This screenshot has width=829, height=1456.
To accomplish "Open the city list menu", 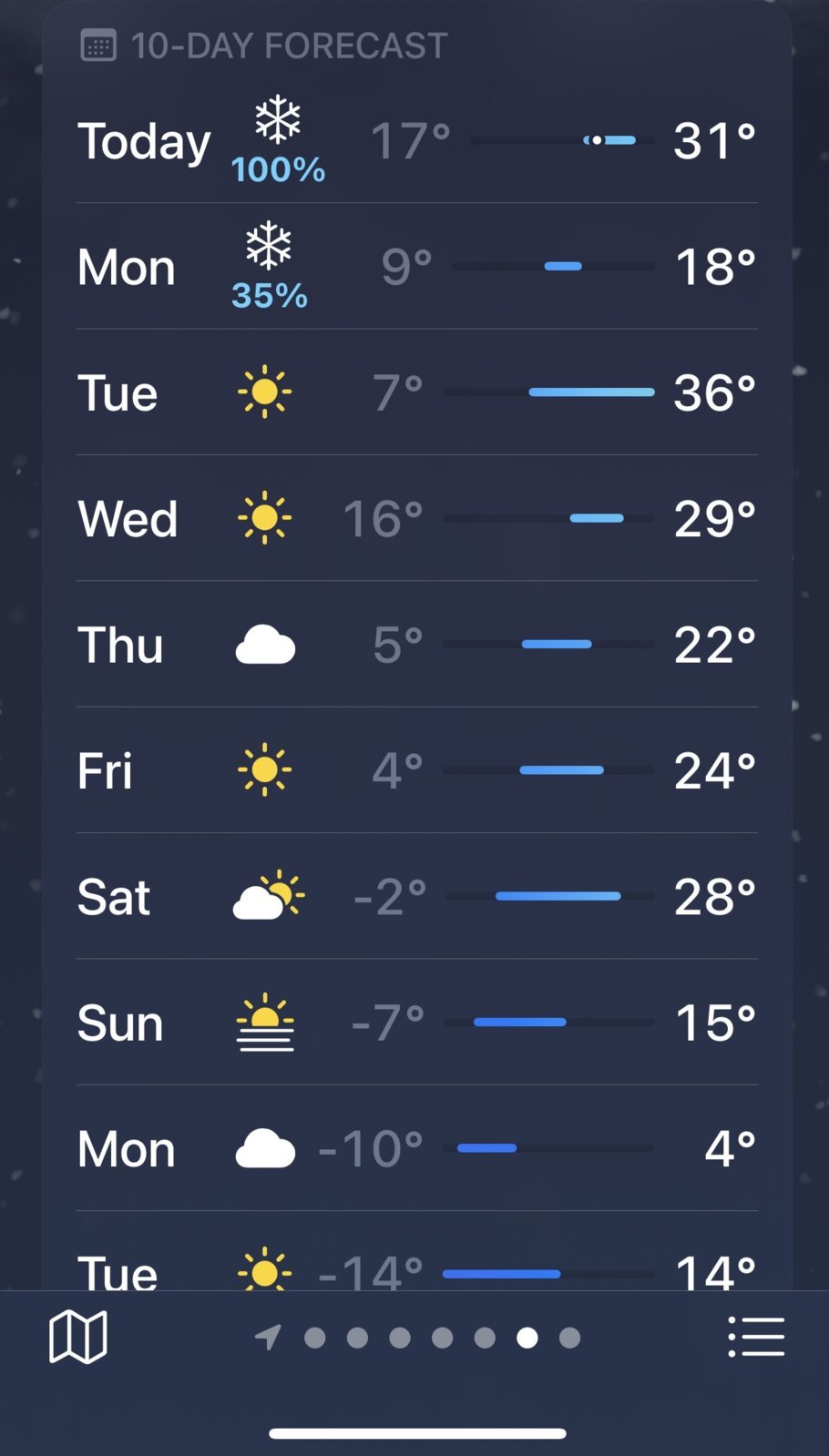I will pyautogui.click(x=756, y=1337).
